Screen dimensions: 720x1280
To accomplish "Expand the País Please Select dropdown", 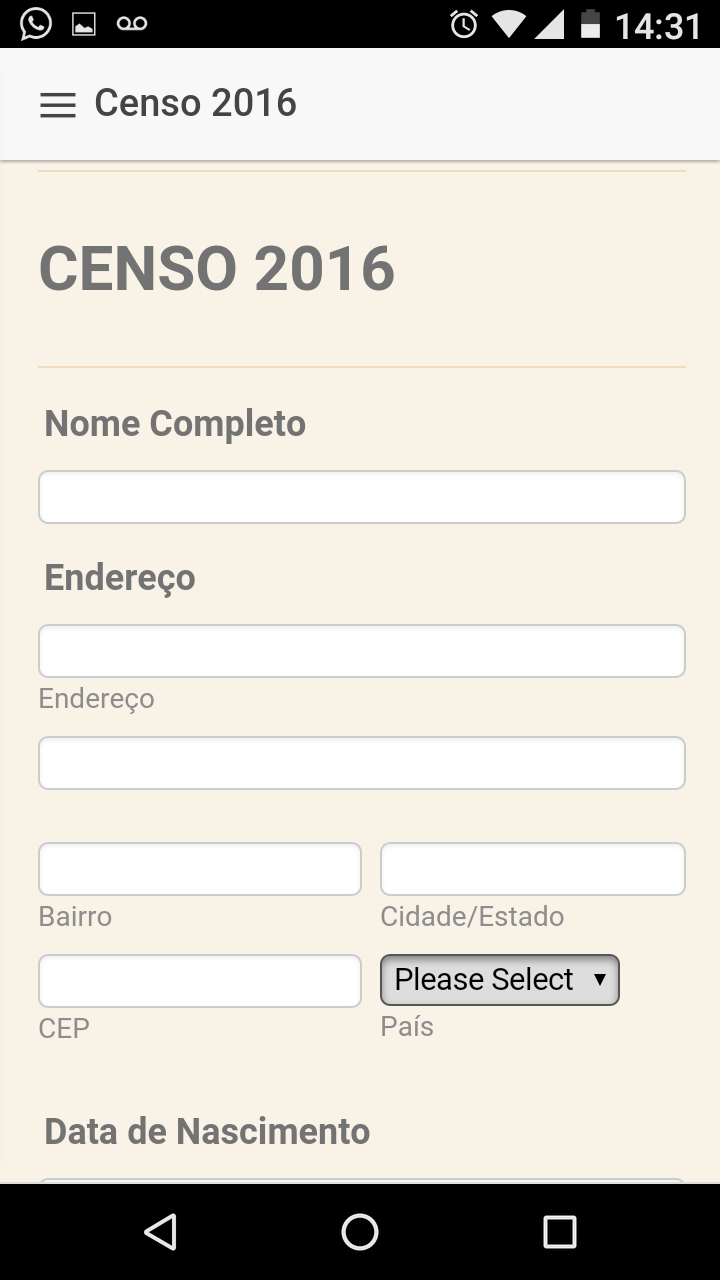I will (499, 980).
